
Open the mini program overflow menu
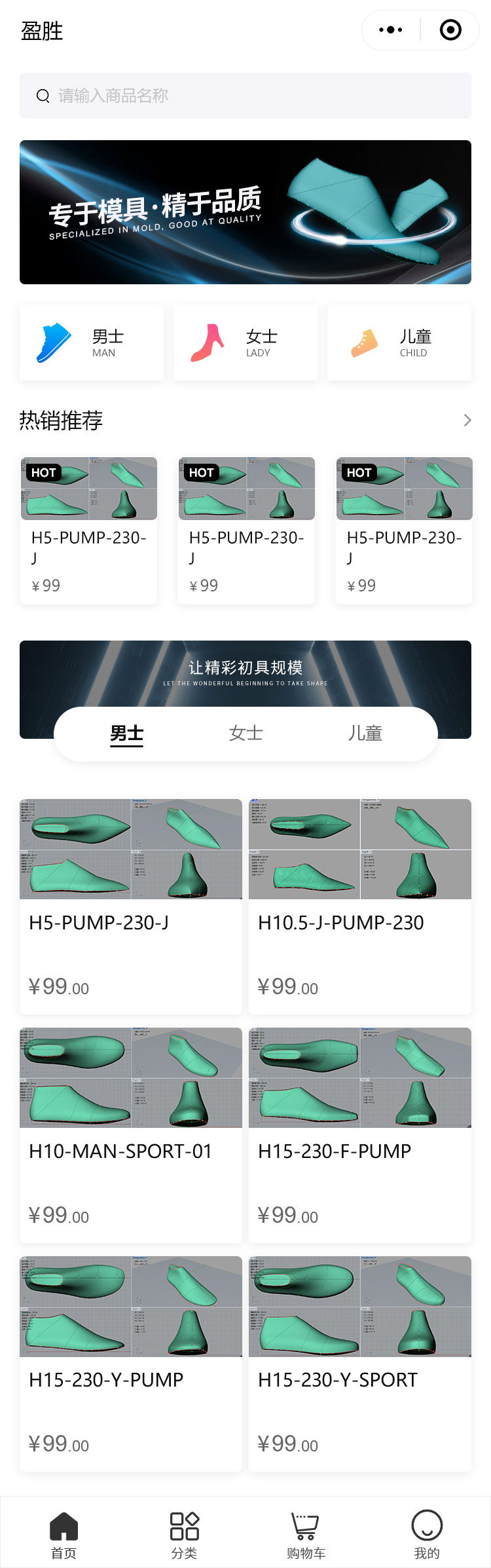coord(391,30)
